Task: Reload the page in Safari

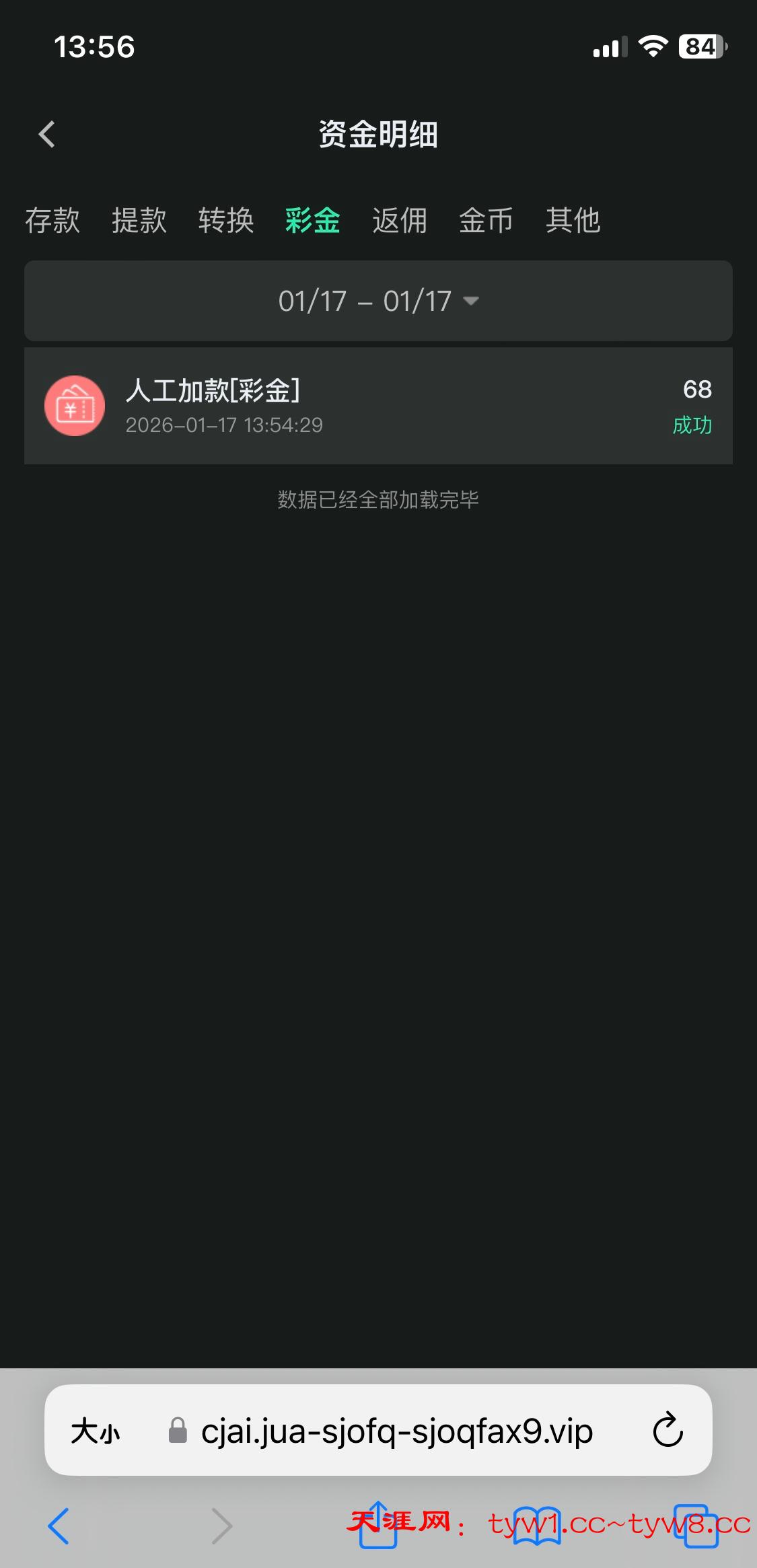Action: click(x=668, y=1431)
